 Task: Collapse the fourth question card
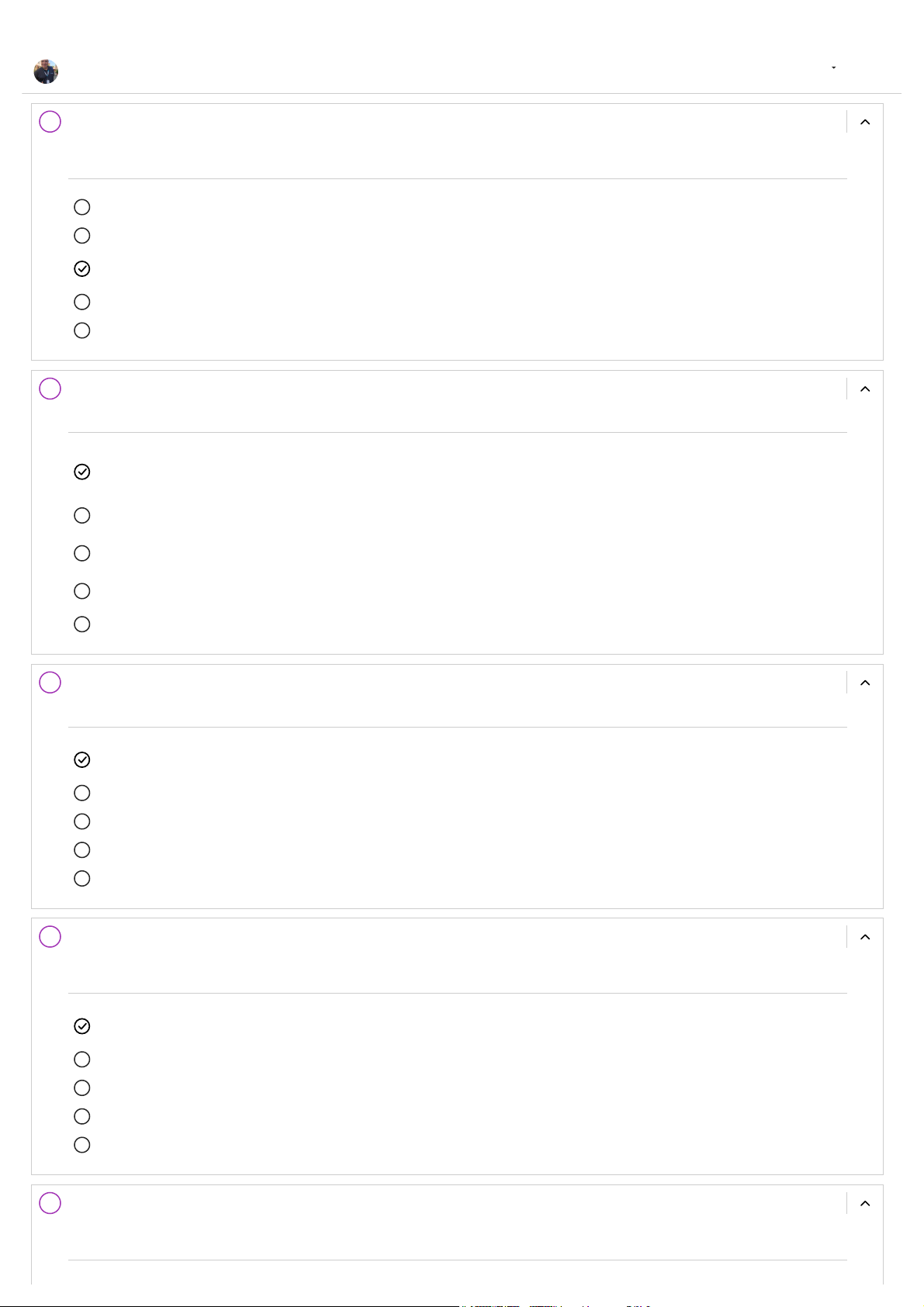[x=865, y=938]
